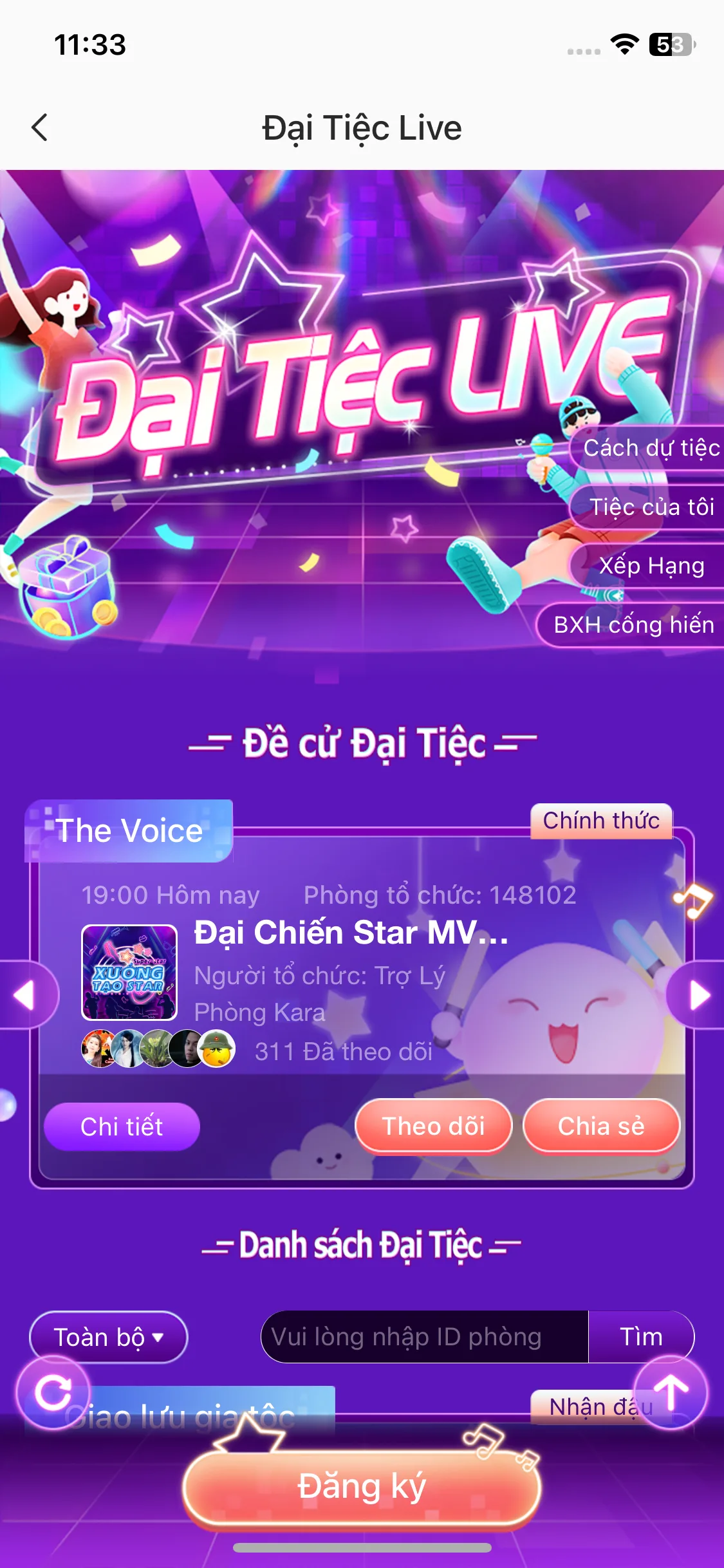Tap Đăng ký to register a party
724x1568 pixels.
362,1487
